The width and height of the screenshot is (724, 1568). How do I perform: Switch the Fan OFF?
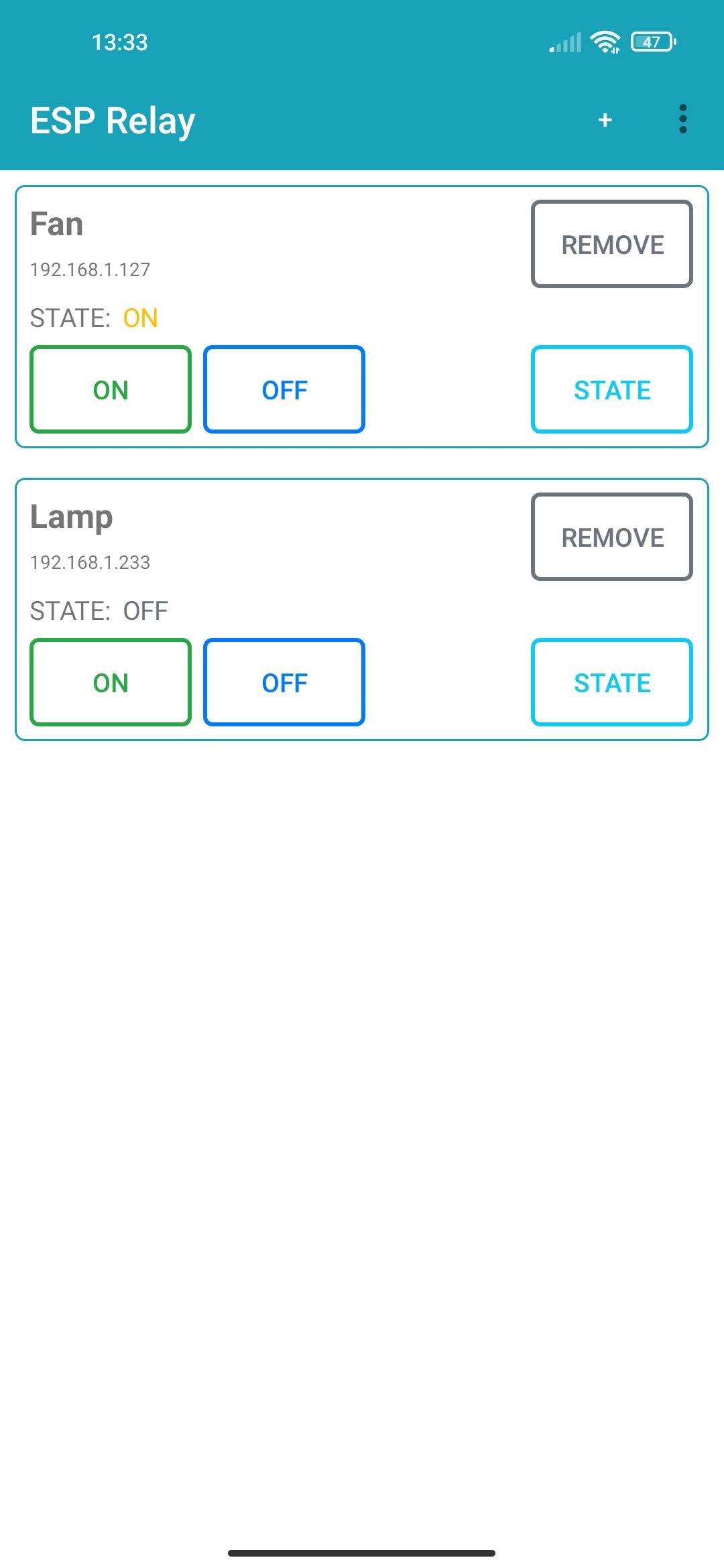pos(284,389)
